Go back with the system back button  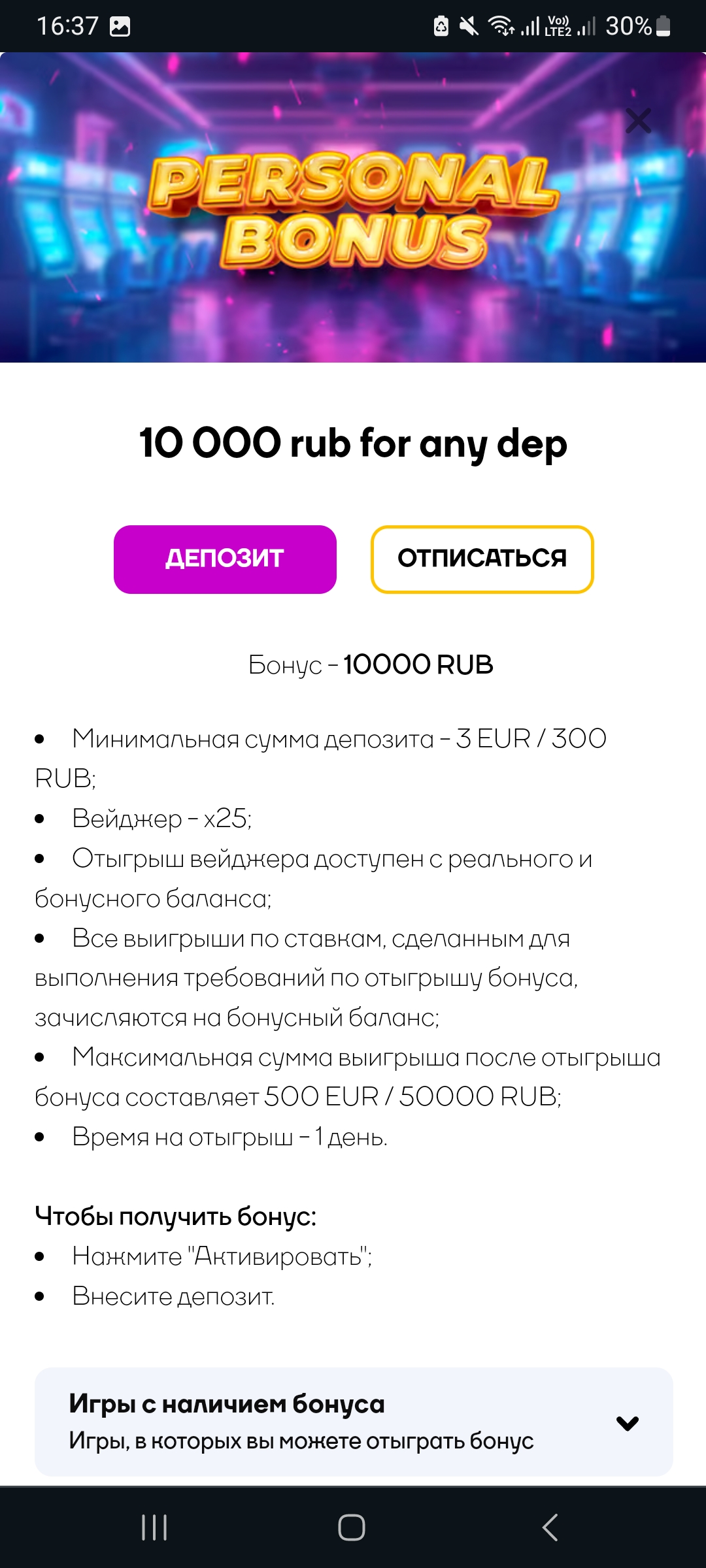tap(550, 1527)
